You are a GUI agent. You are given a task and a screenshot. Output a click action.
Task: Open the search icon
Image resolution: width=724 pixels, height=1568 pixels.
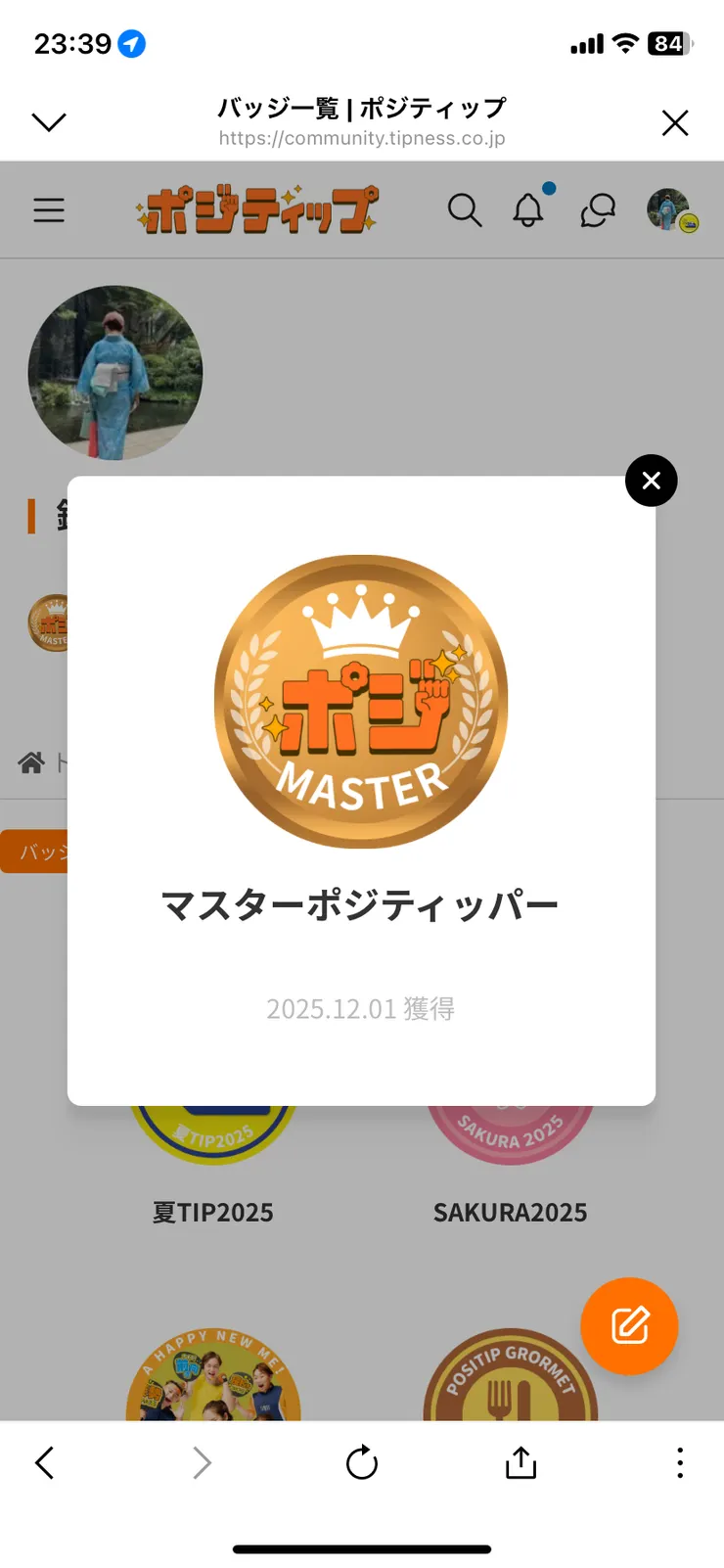466,210
